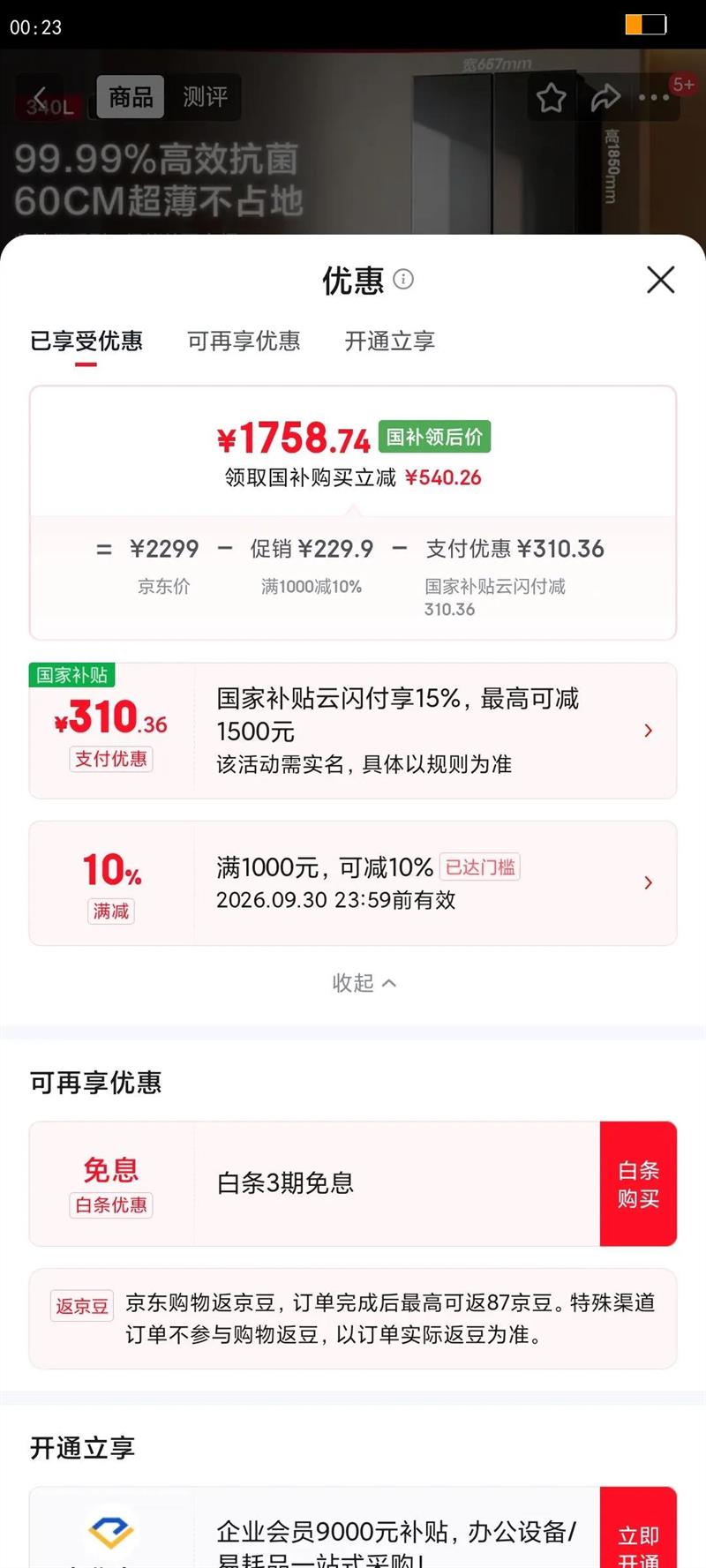The image size is (706, 1568).
Task: Tap the battery indicator in the status bar
Action: (x=644, y=26)
